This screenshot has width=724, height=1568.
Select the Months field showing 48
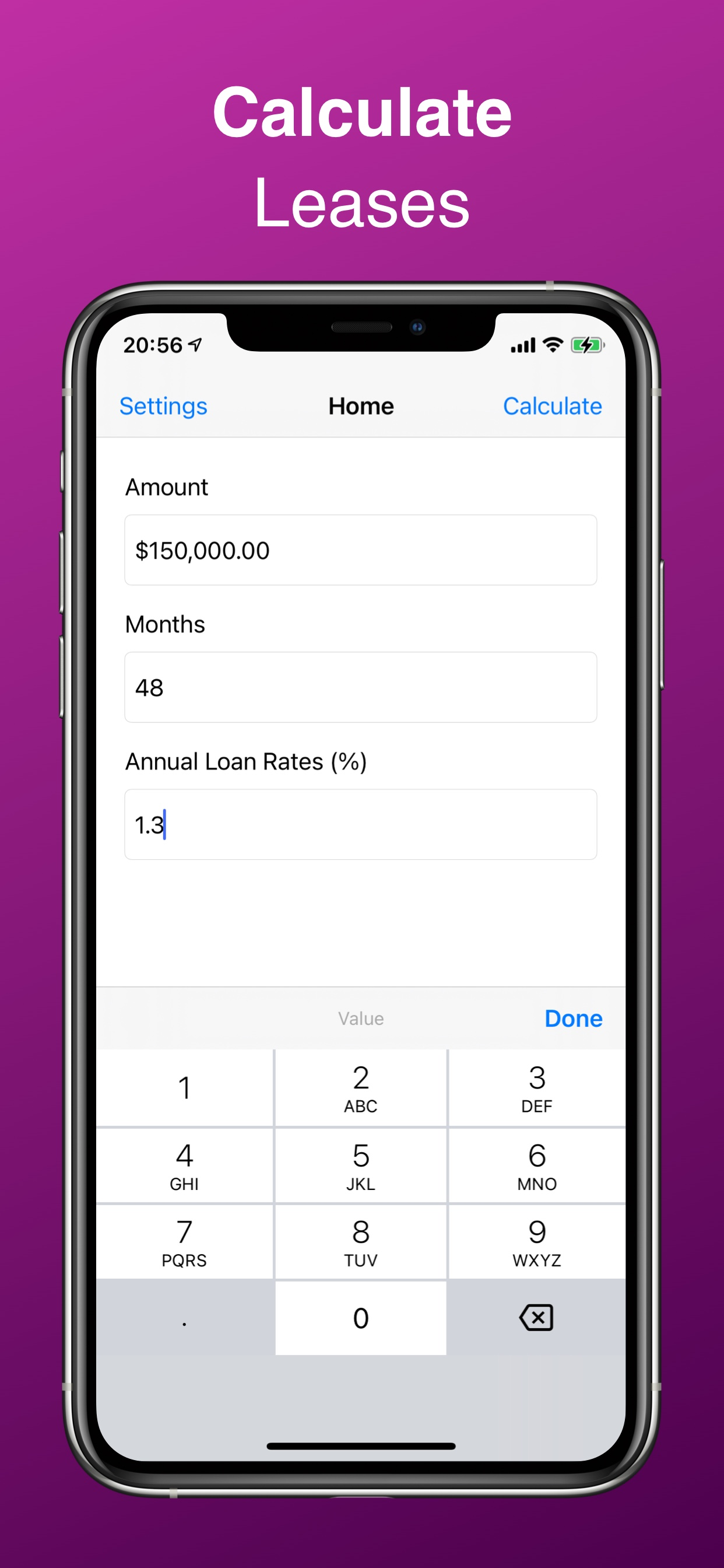361,687
